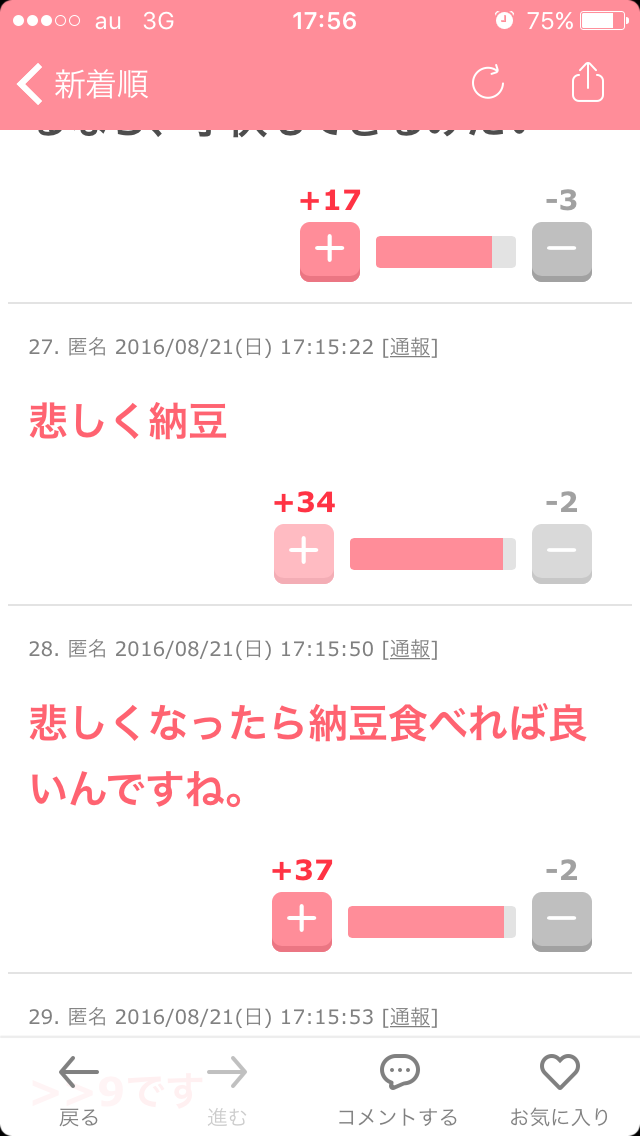
Task: Upvote comment 27 悲しく納豆
Action: [304, 554]
